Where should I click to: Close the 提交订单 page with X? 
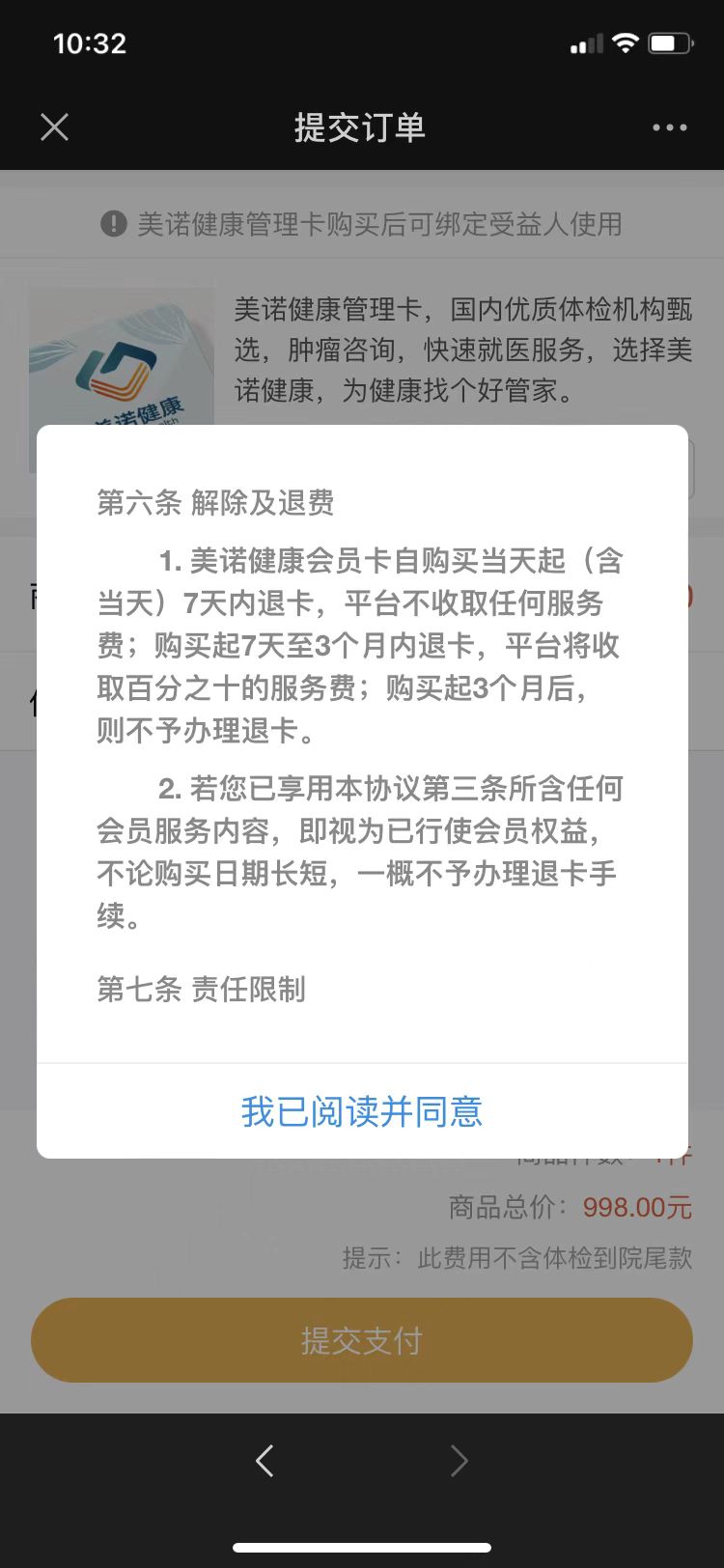(x=55, y=126)
